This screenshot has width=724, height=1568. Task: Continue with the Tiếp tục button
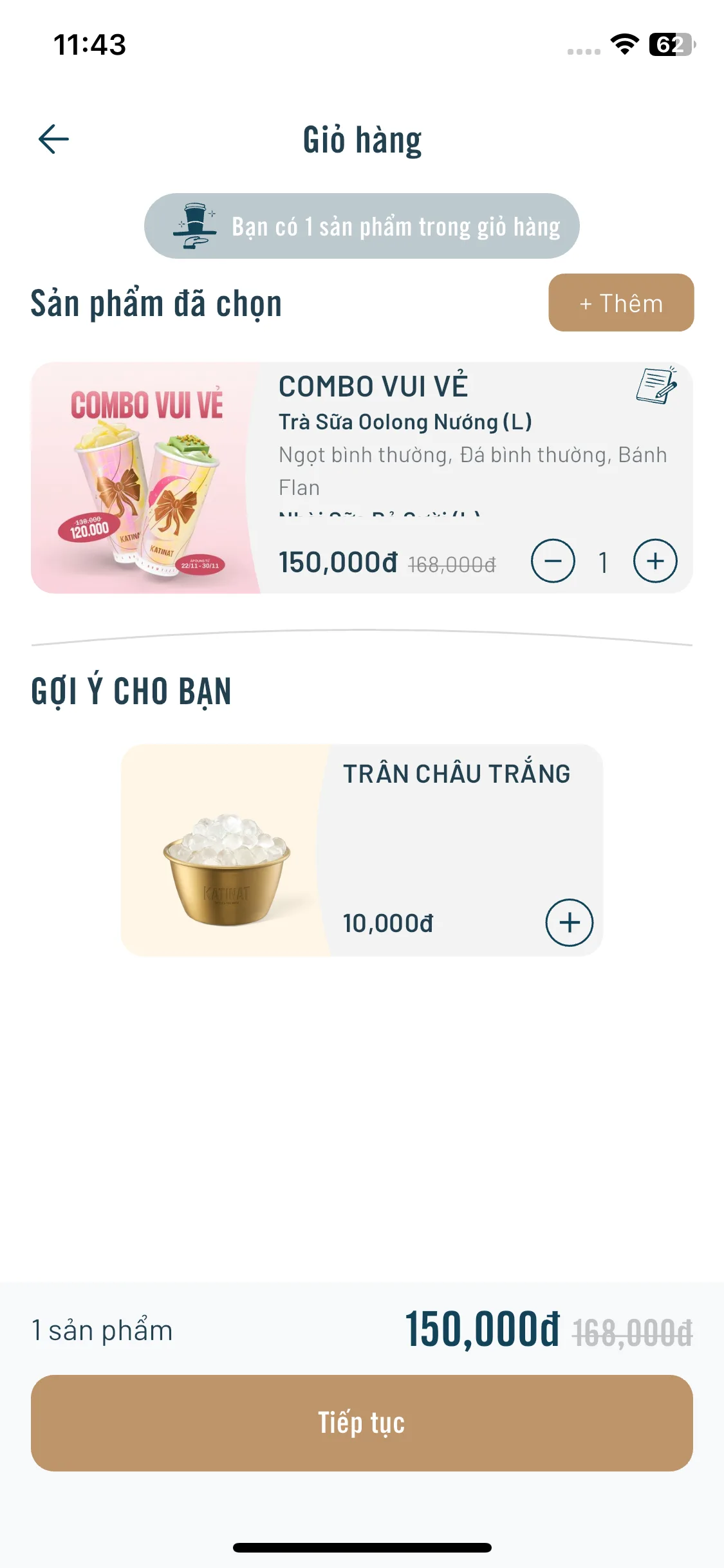(362, 1423)
